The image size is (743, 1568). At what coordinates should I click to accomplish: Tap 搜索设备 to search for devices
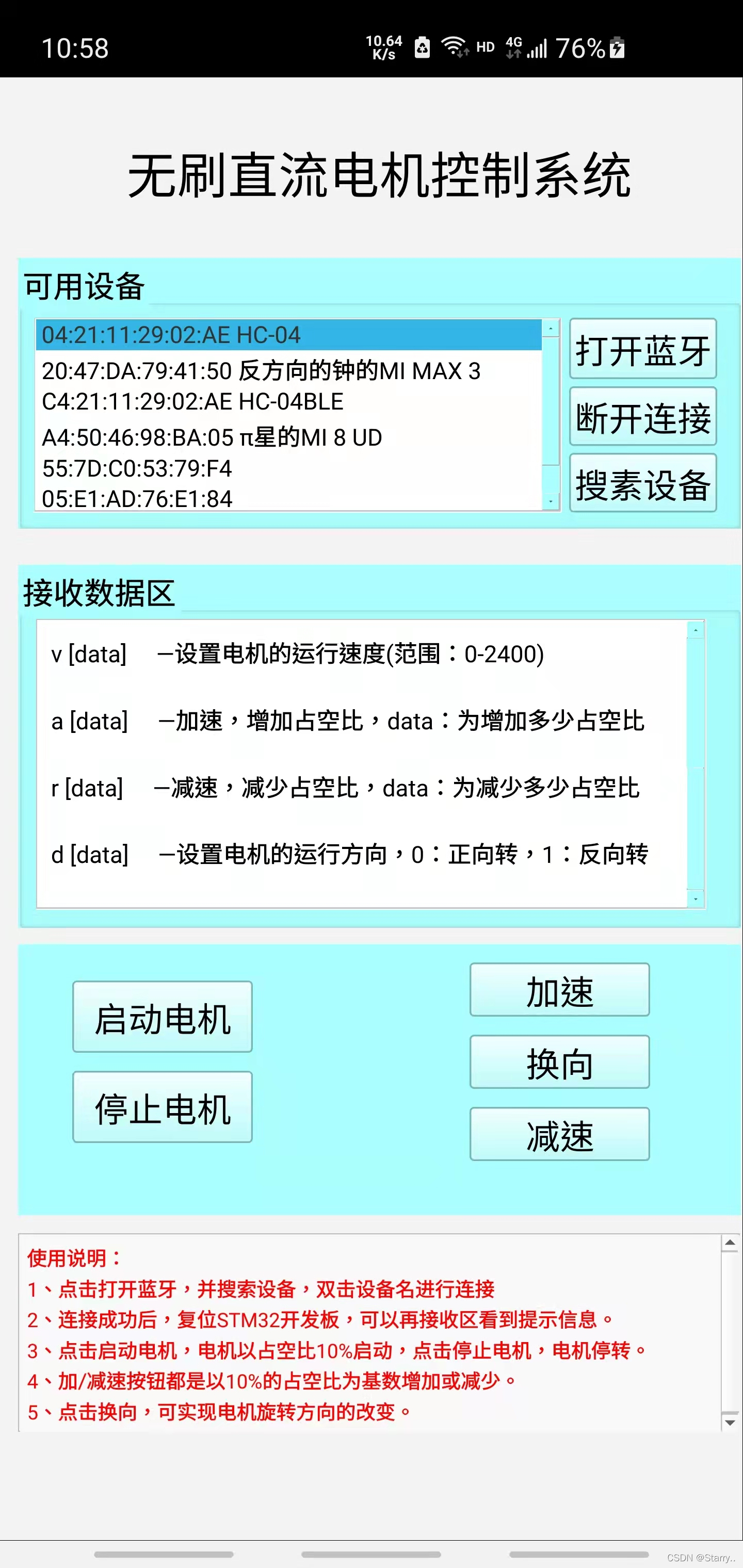click(642, 484)
